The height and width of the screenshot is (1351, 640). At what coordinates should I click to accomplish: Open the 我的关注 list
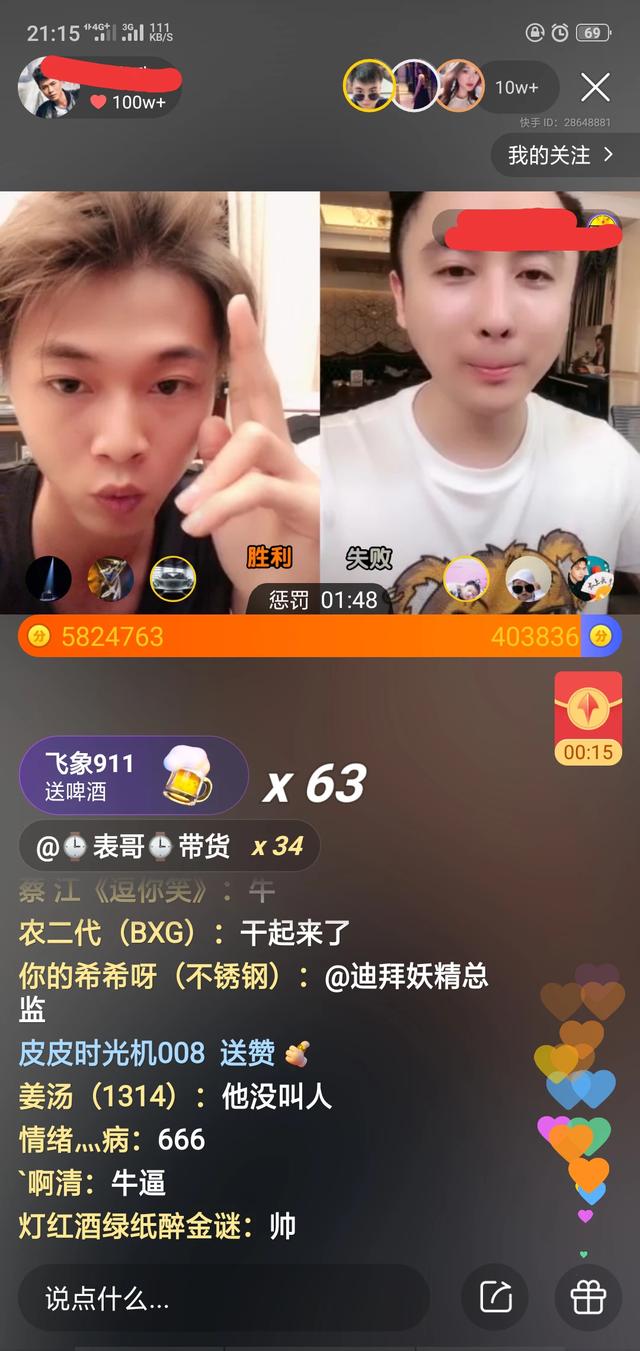[x=560, y=155]
